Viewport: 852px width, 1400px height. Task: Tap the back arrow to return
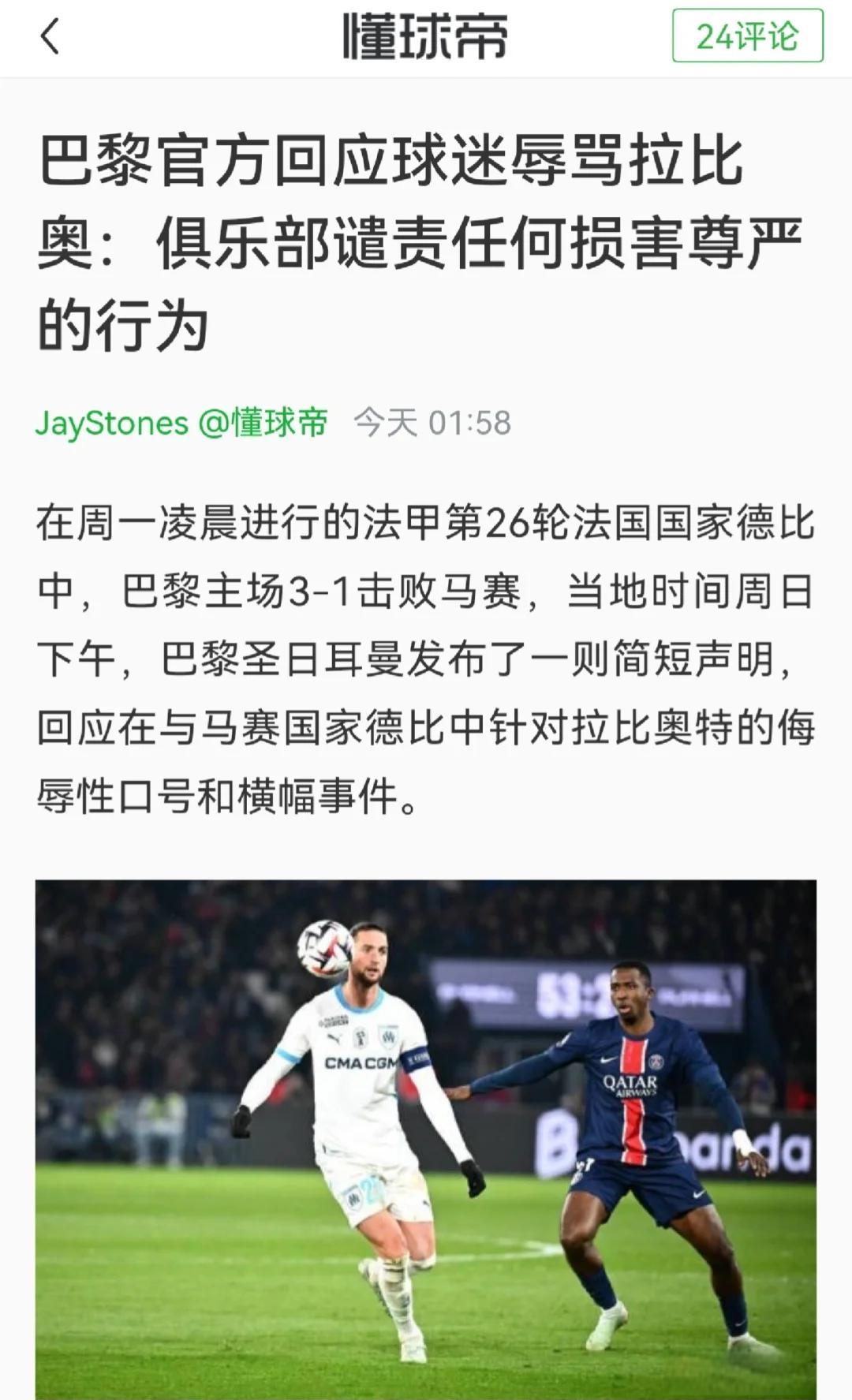(47, 37)
